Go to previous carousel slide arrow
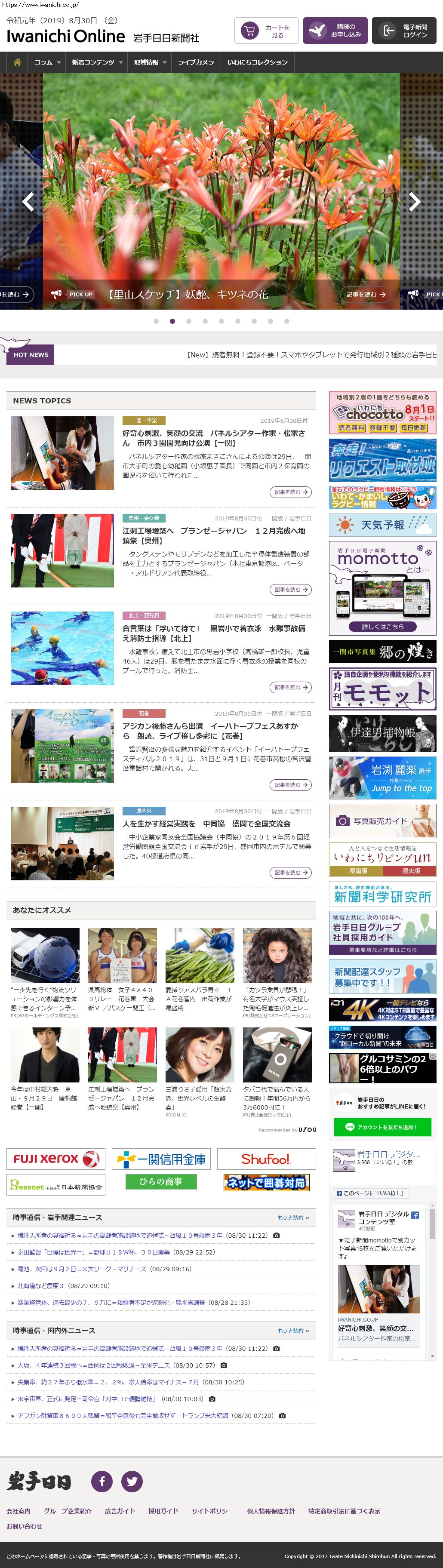The image size is (443, 1568). click(28, 201)
